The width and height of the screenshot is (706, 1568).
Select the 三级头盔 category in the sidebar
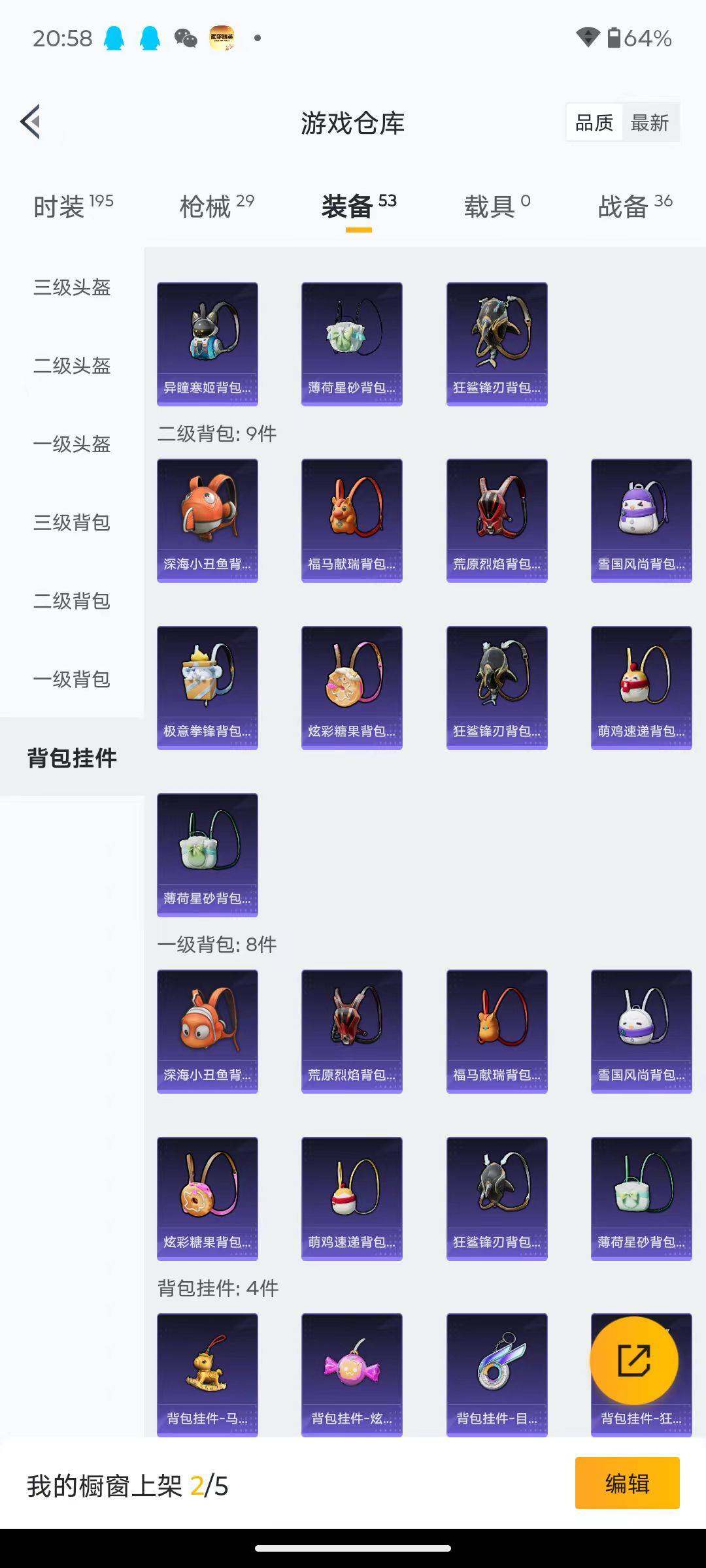tap(72, 289)
